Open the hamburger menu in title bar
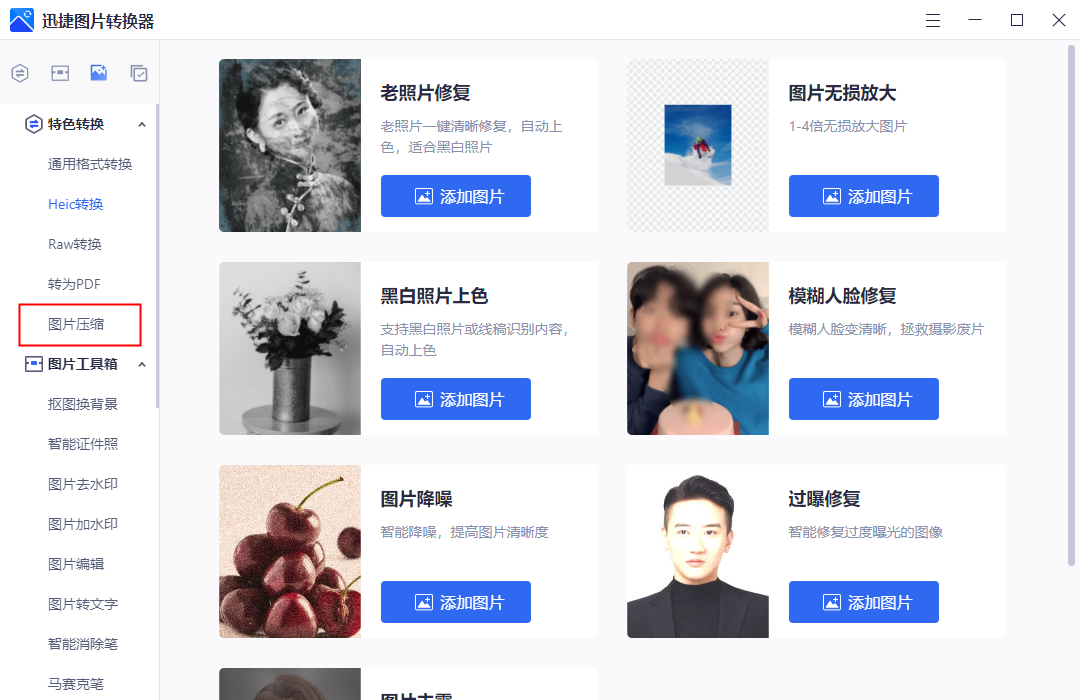 [933, 20]
